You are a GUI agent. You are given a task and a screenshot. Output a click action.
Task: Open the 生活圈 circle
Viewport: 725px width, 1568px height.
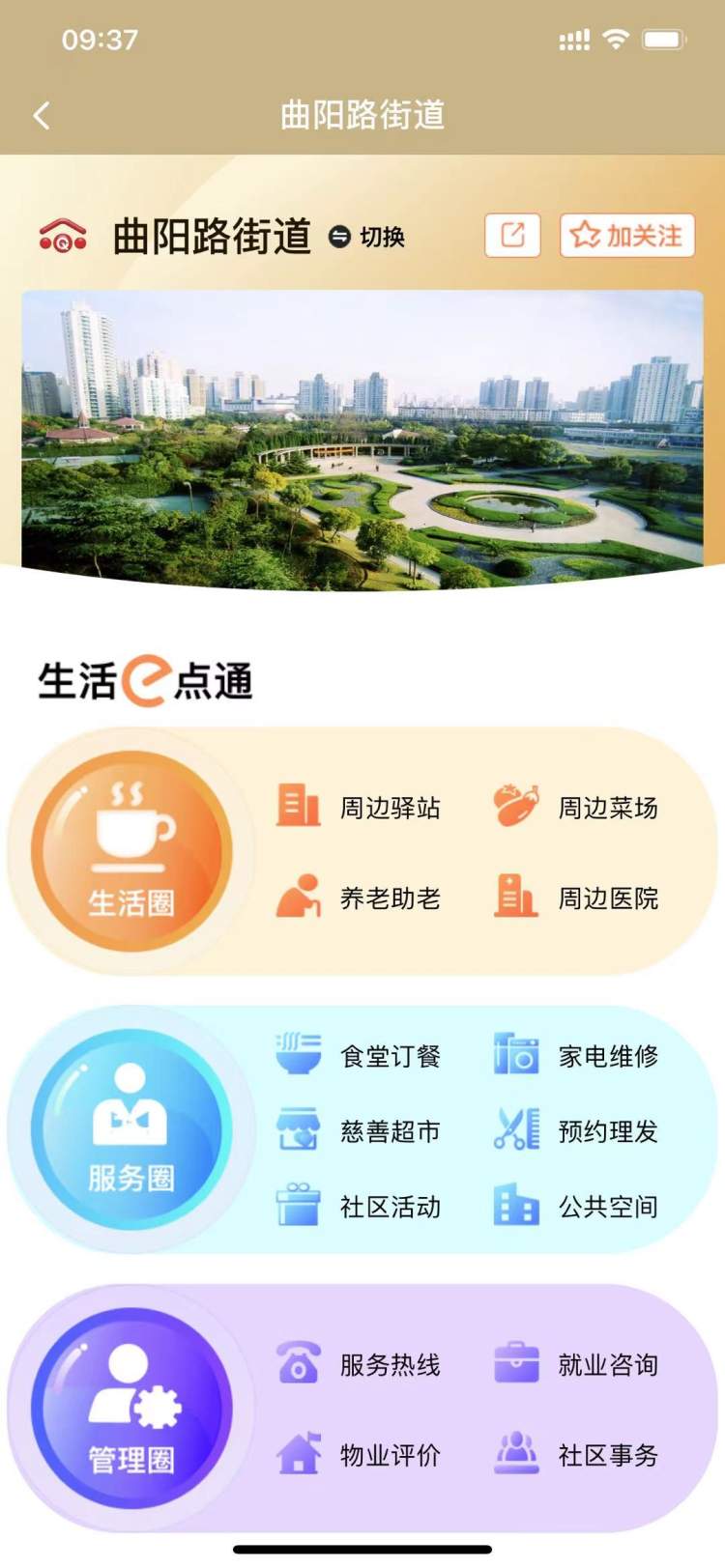[131, 851]
